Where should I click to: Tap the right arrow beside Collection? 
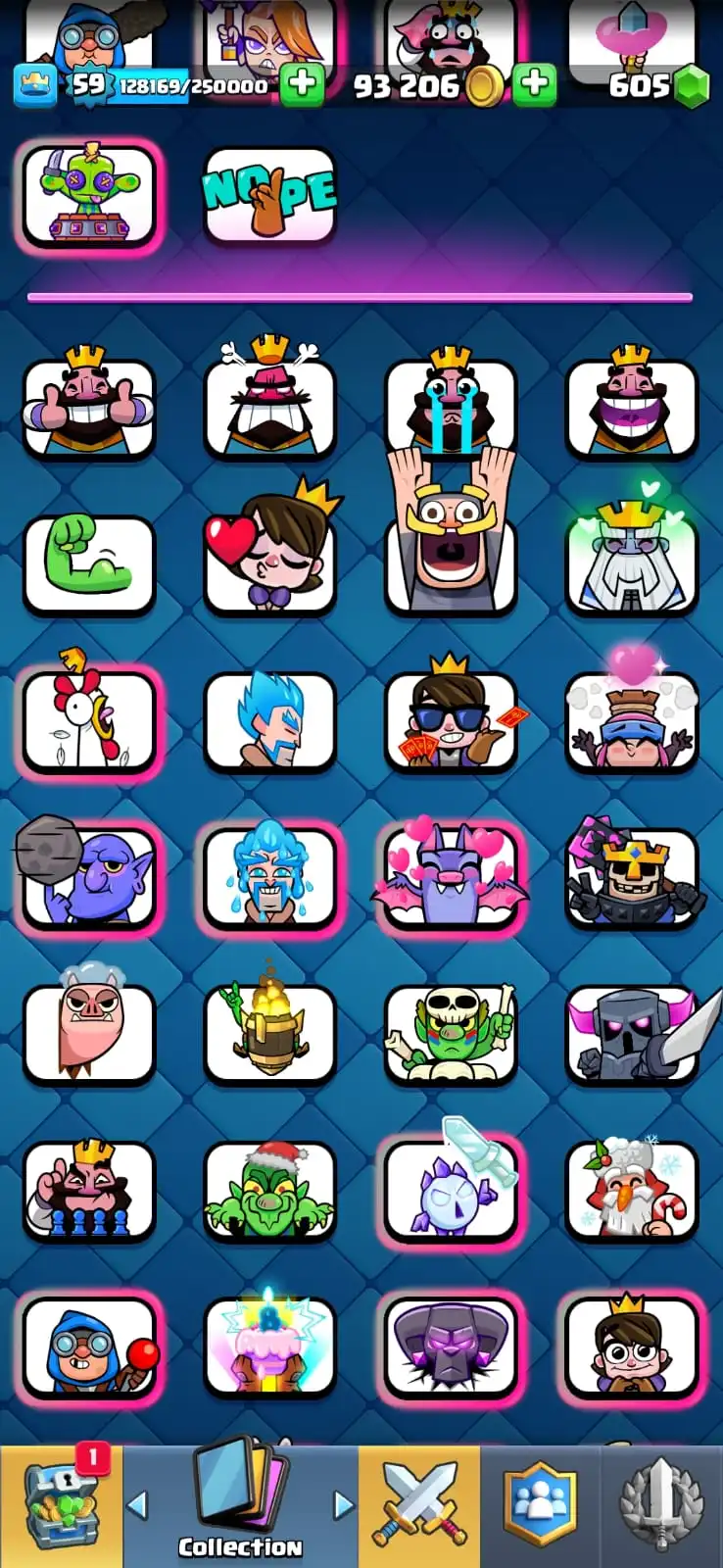343,1504
